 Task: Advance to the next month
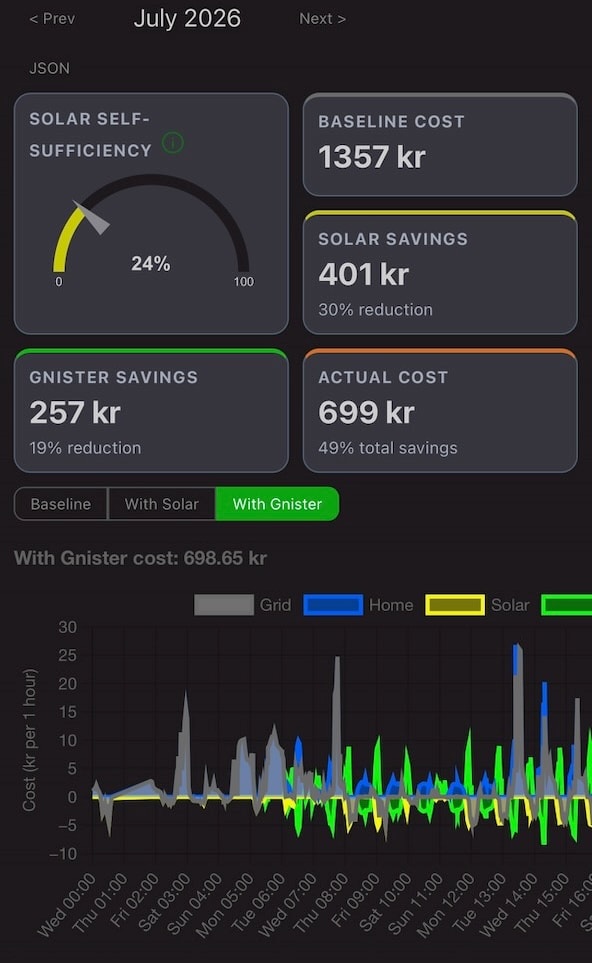(322, 19)
